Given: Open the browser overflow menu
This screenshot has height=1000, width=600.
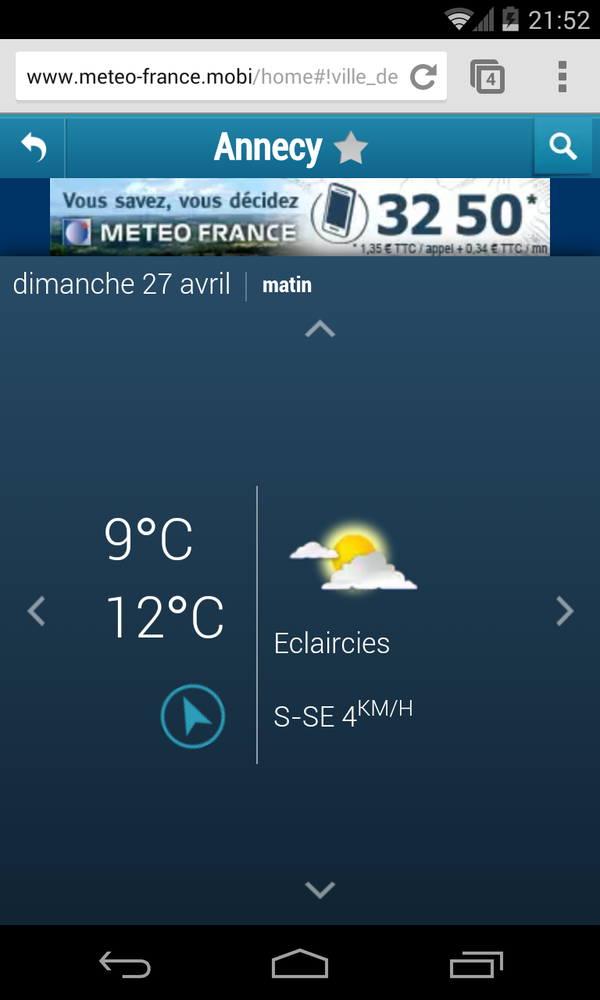Looking at the screenshot, I should point(562,77).
